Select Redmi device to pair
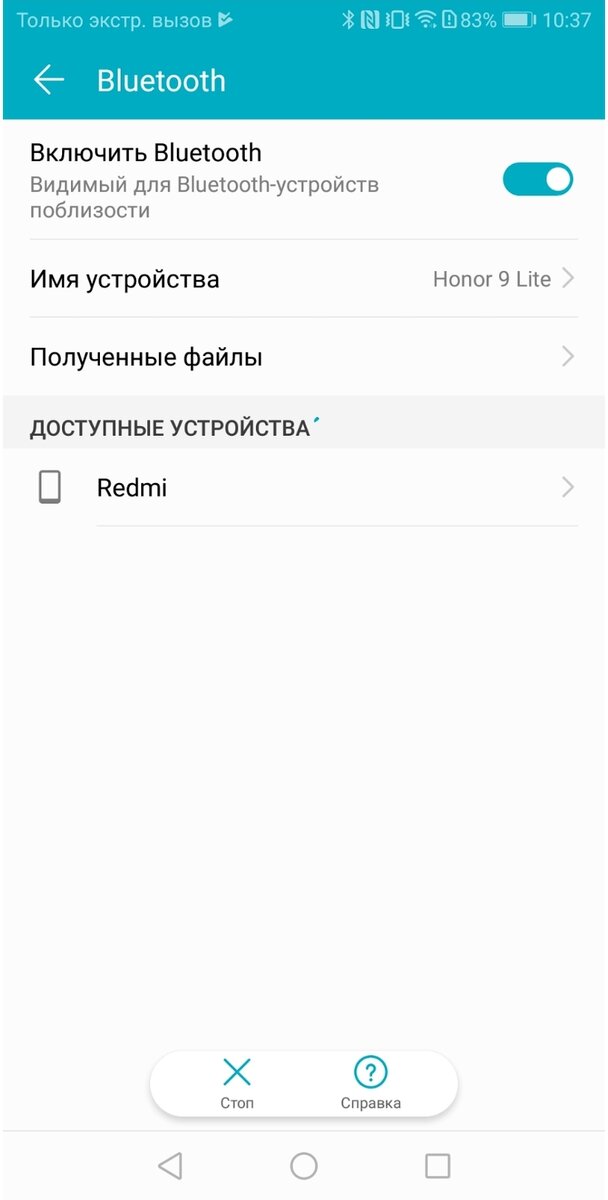Screen dimensions: 608x1200 coord(304,488)
